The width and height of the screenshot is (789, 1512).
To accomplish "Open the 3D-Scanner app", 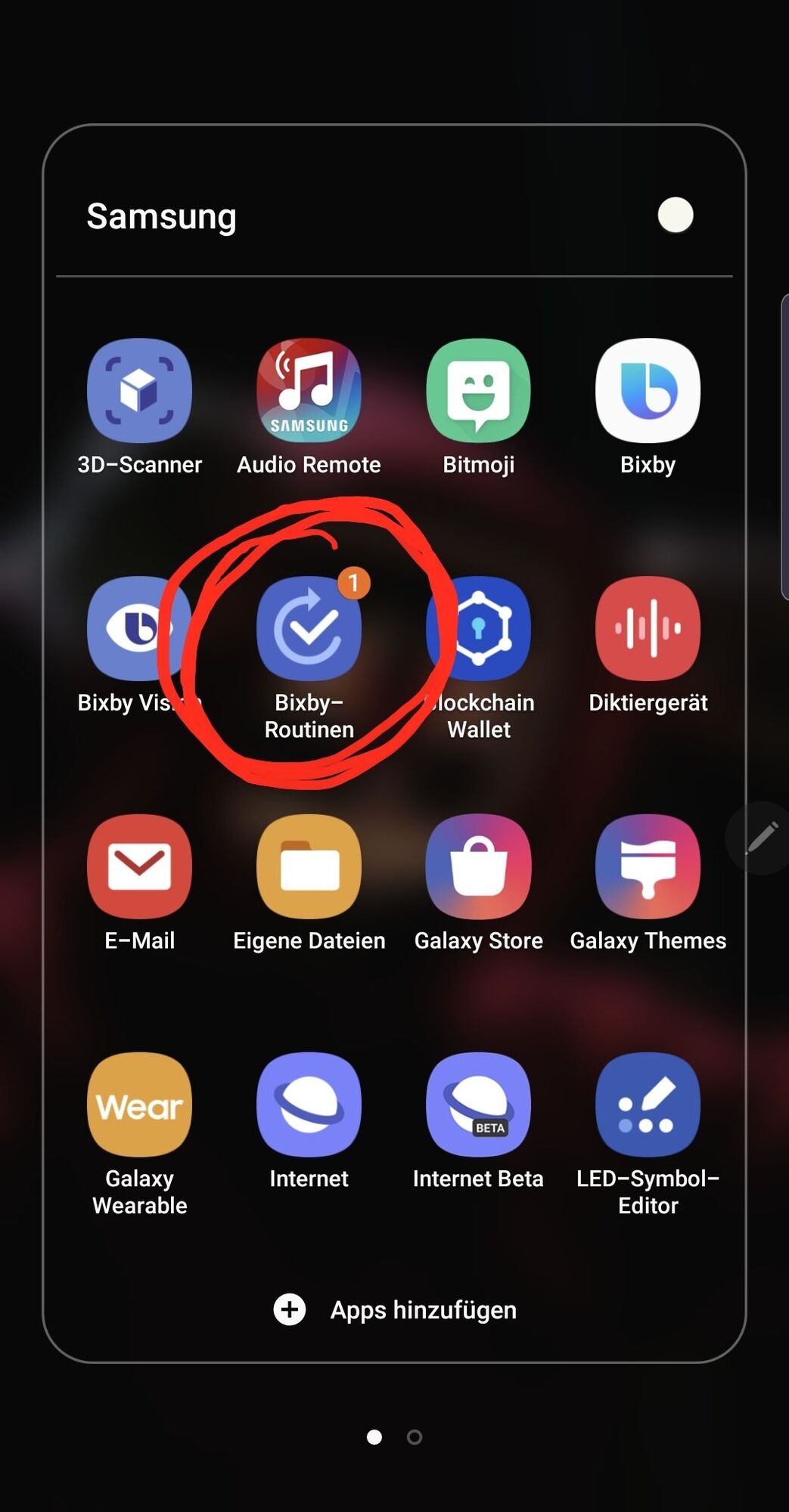I will tap(139, 391).
